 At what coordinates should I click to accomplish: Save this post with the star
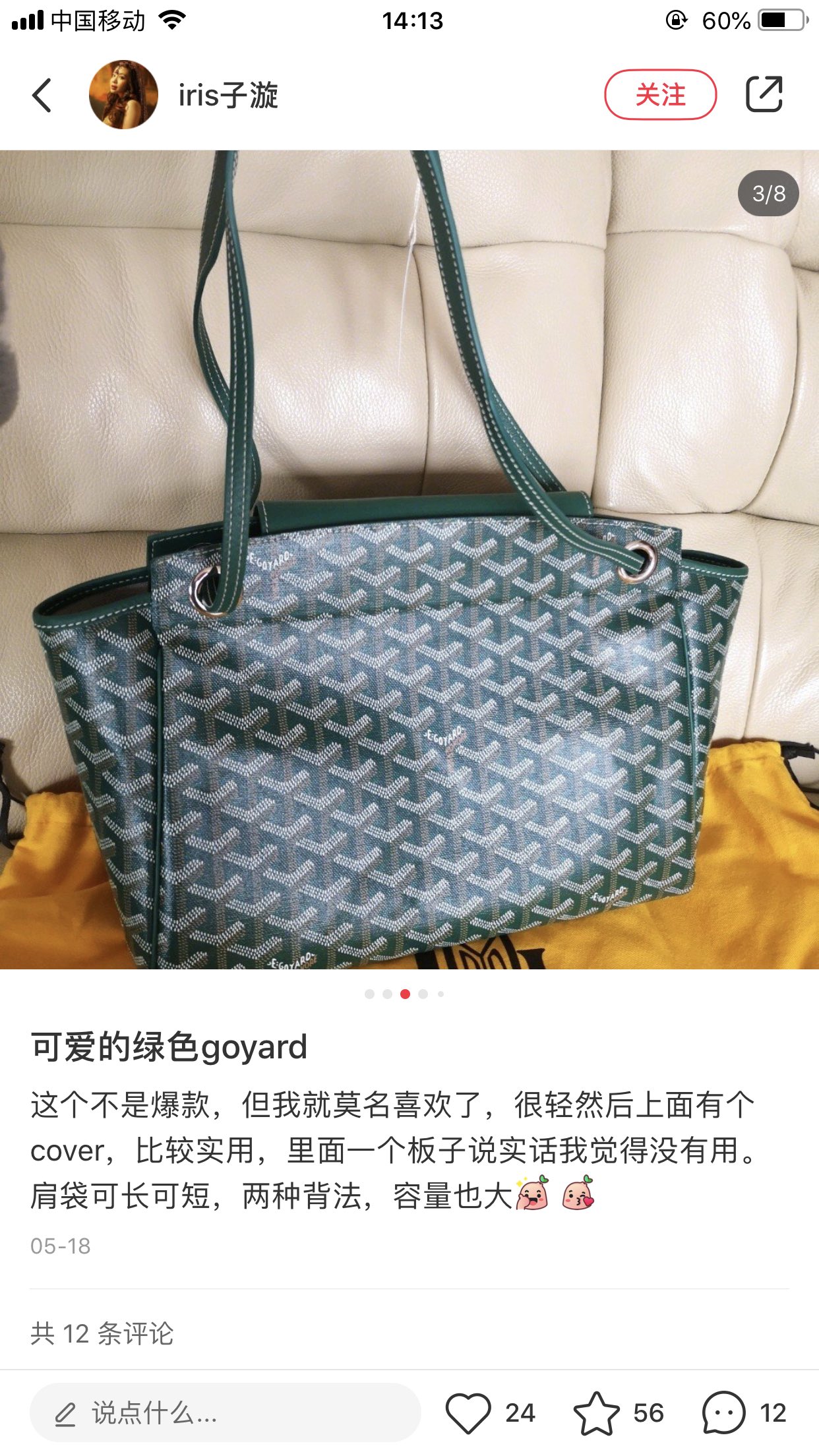click(596, 1413)
